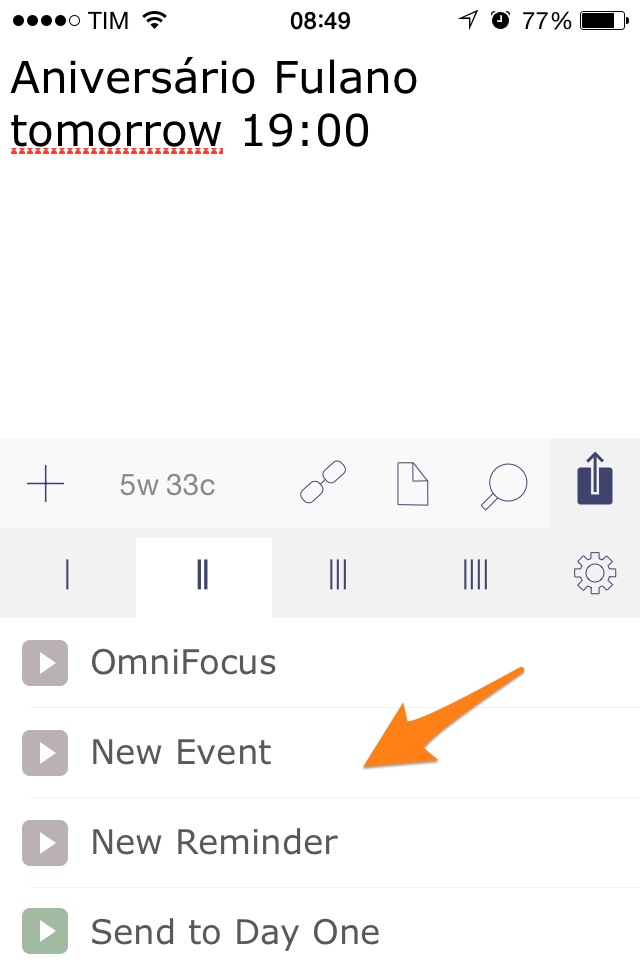
Task: Open action settings gear
Action: click(x=594, y=575)
